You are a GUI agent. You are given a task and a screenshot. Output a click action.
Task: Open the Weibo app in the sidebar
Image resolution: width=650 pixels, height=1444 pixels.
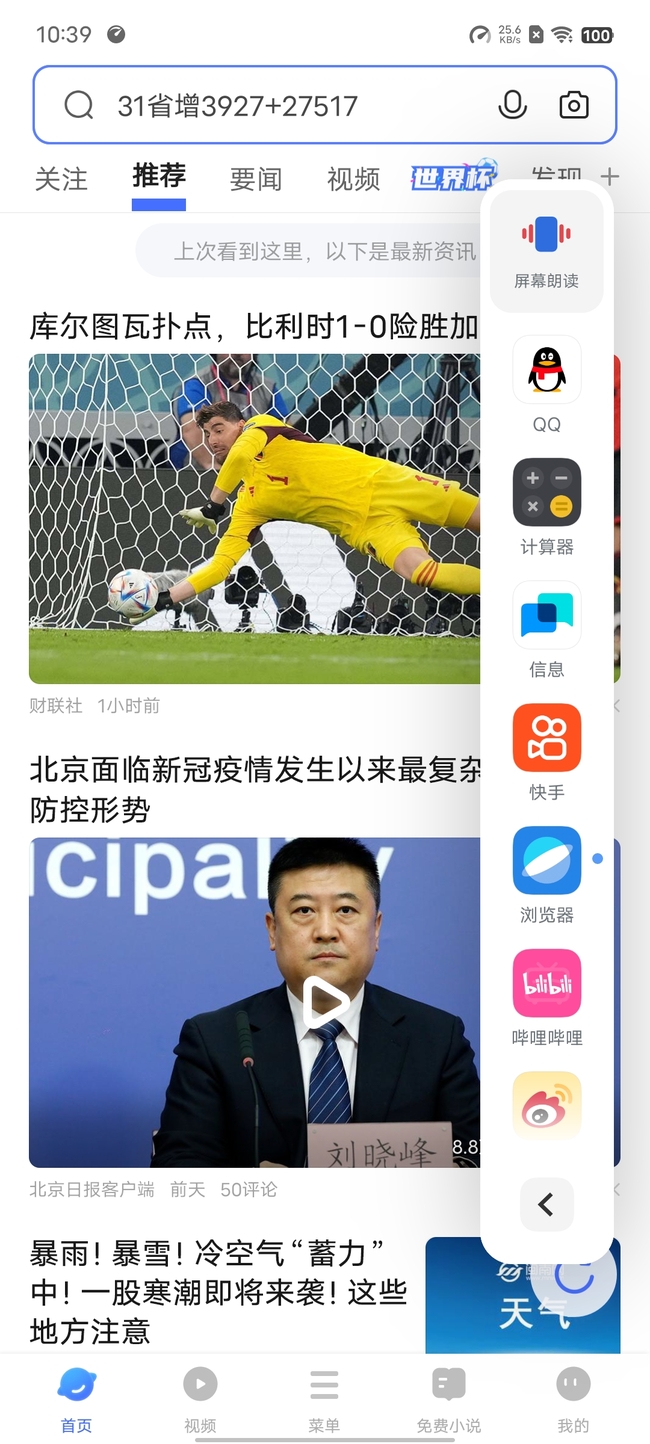(x=546, y=1106)
